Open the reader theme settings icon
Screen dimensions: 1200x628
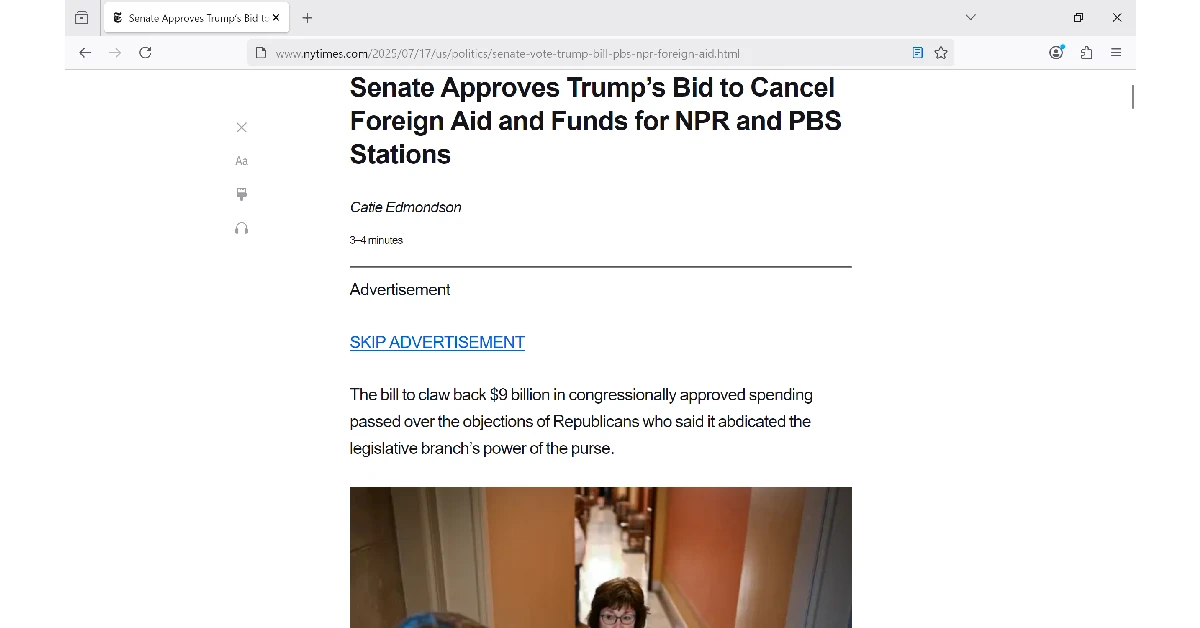point(241,194)
